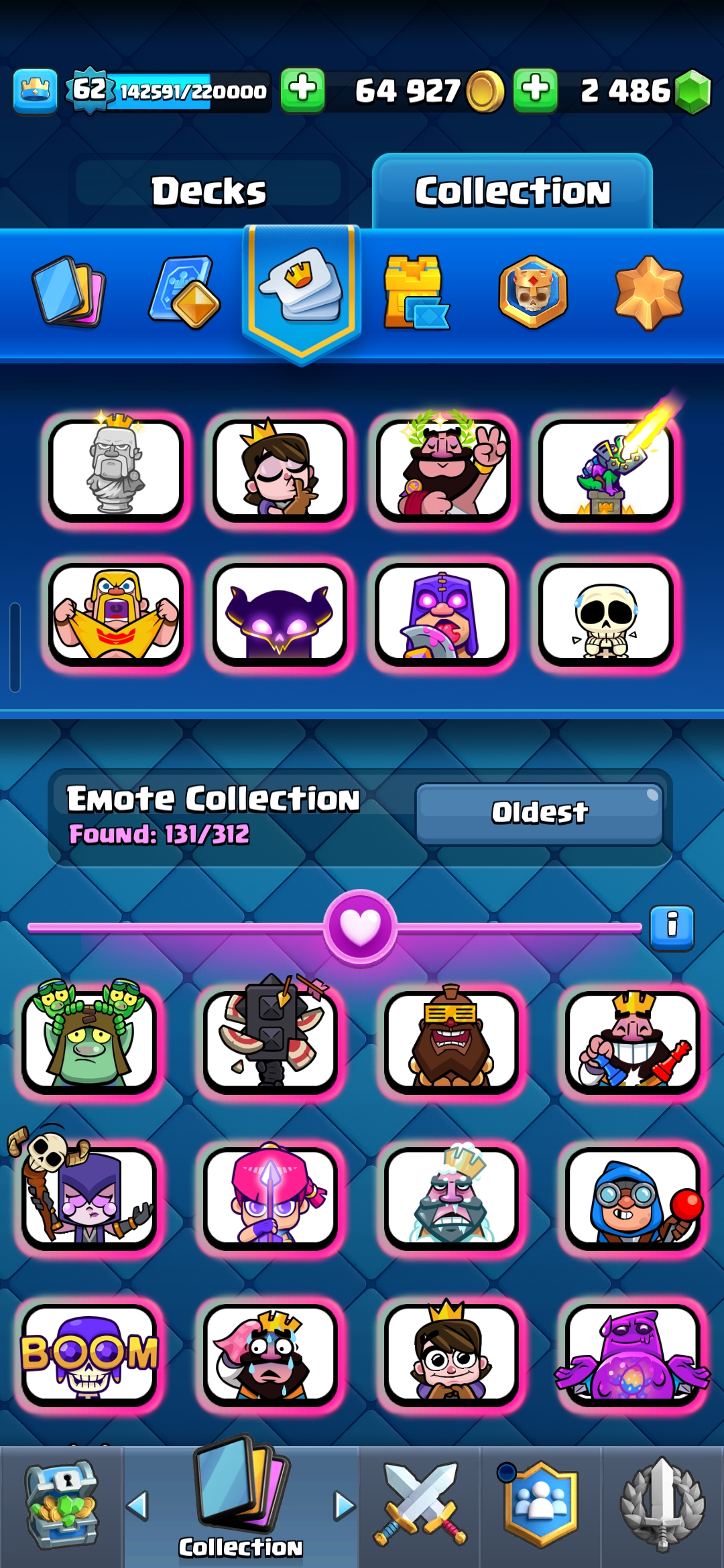This screenshot has width=724, height=1568.
Task: Open the banners section with skull badge
Action: click(533, 293)
